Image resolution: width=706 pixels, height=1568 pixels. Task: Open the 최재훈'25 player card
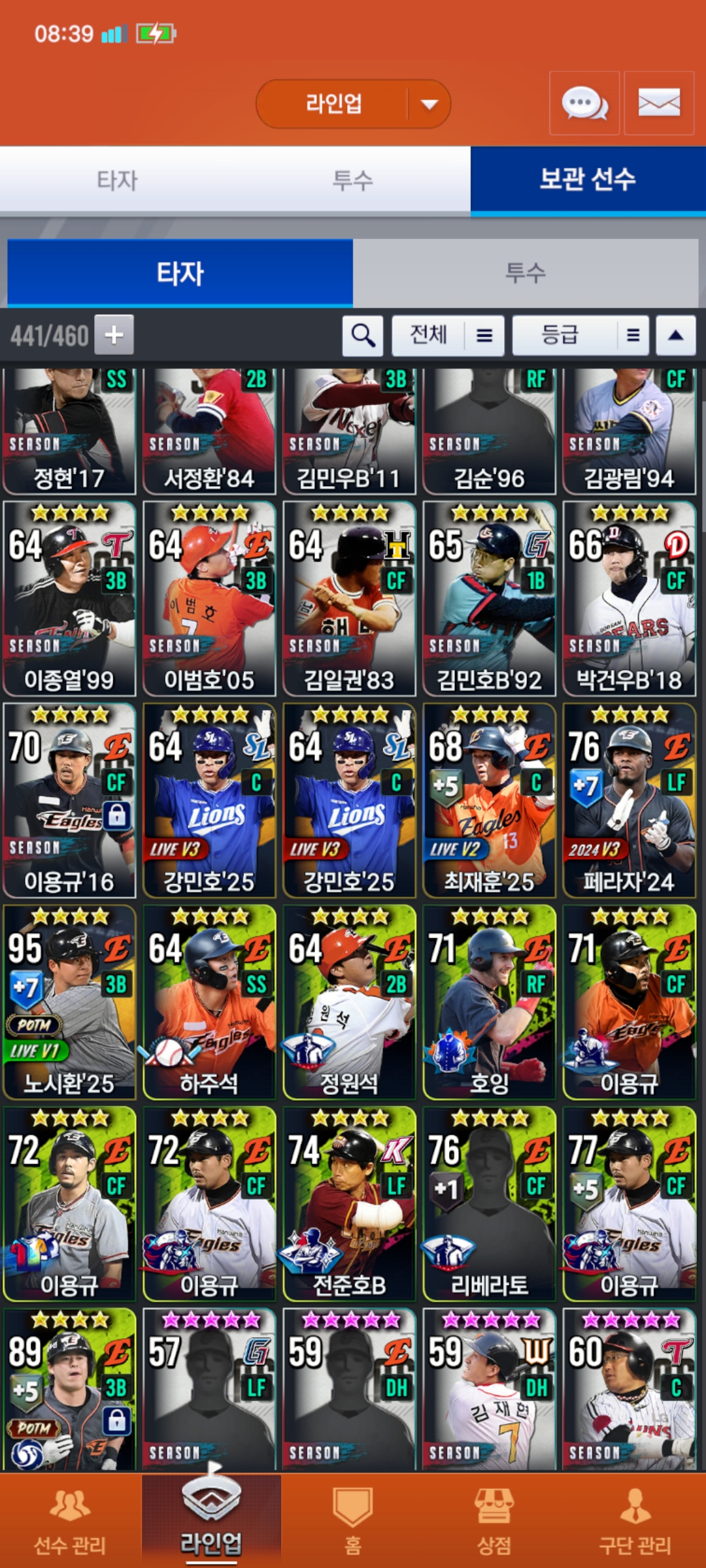coord(489,800)
